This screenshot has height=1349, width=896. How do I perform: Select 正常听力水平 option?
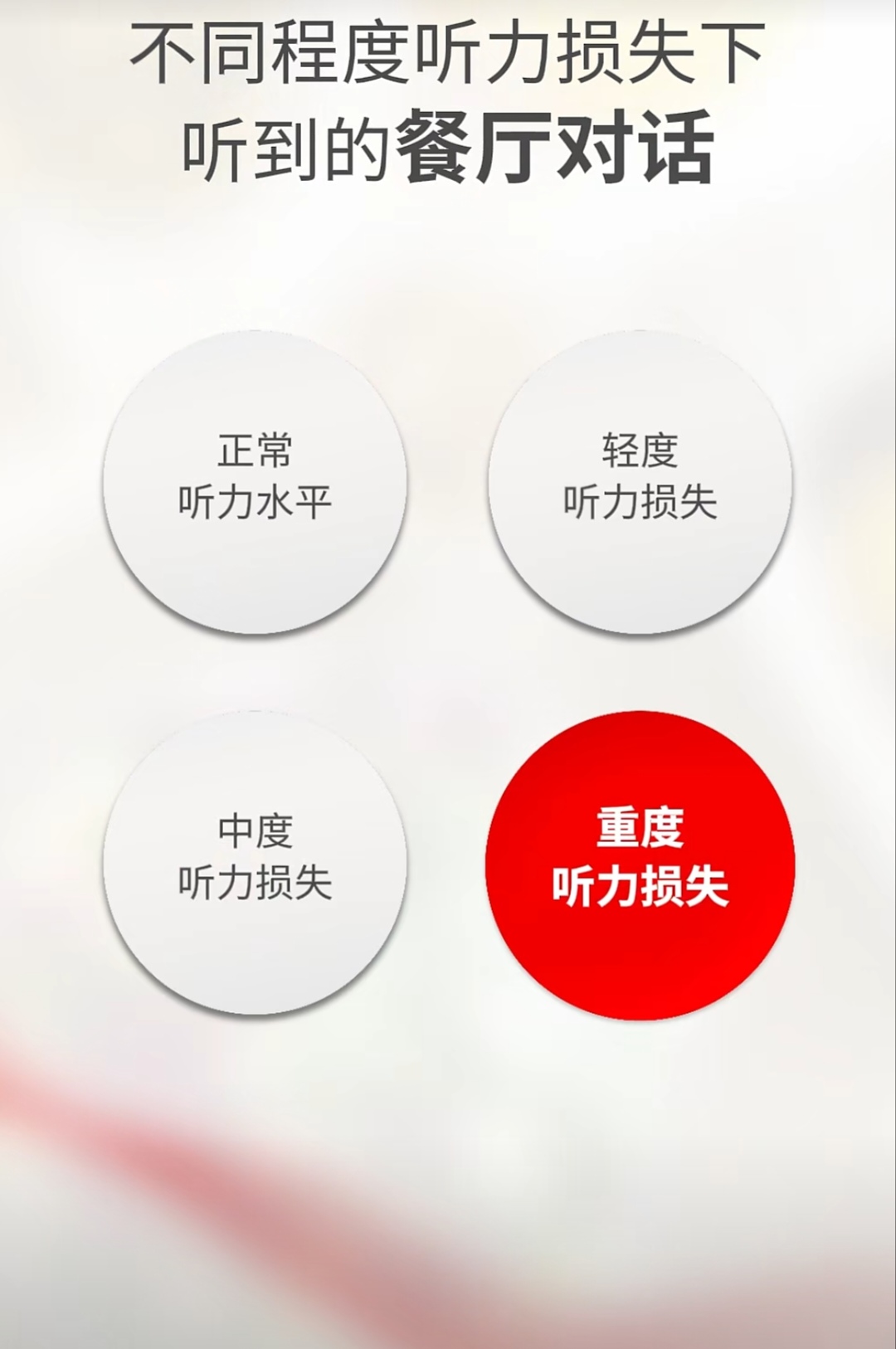pyautogui.click(x=255, y=483)
